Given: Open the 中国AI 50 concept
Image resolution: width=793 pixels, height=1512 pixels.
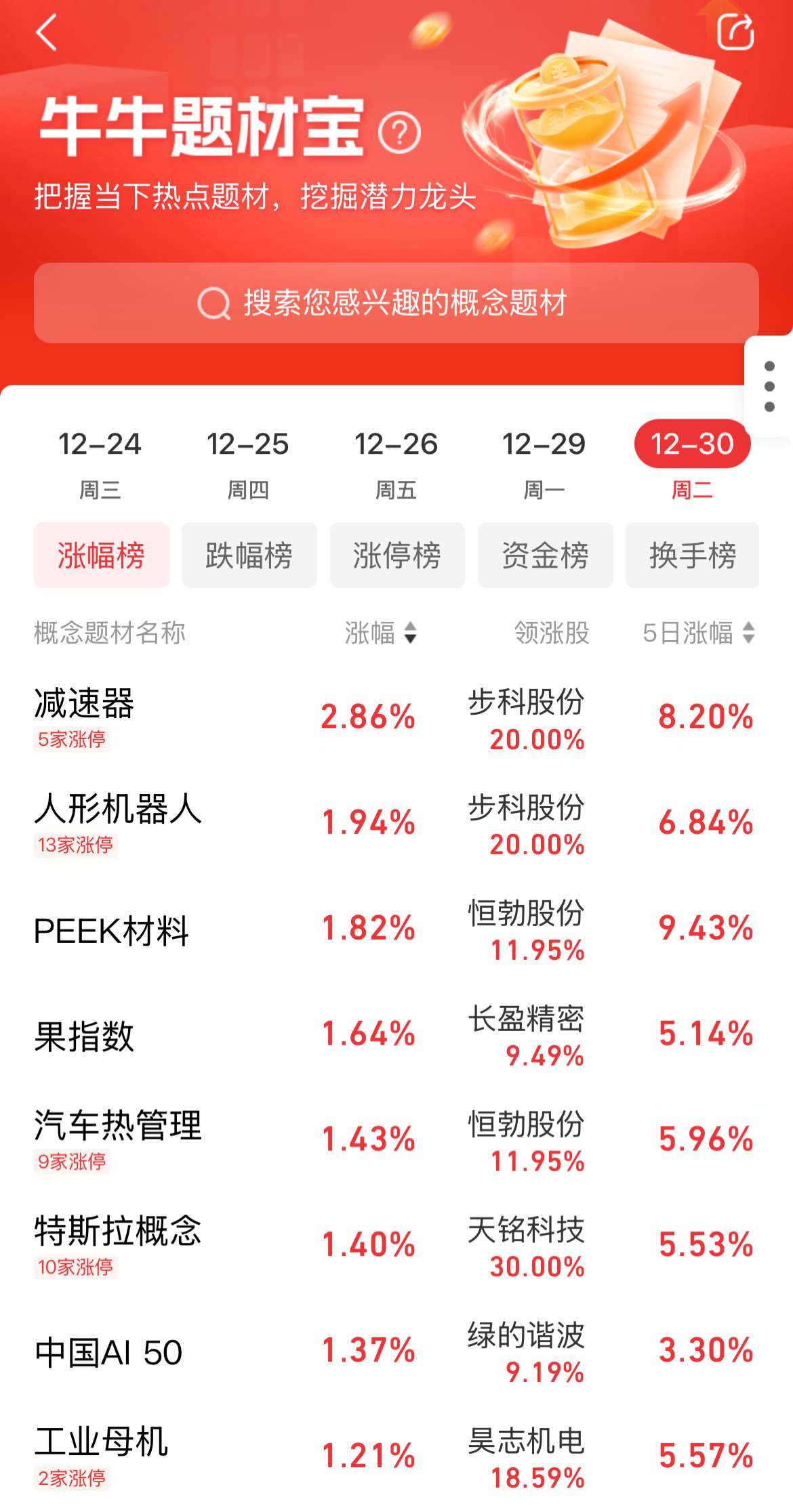Looking at the screenshot, I should [x=108, y=1353].
